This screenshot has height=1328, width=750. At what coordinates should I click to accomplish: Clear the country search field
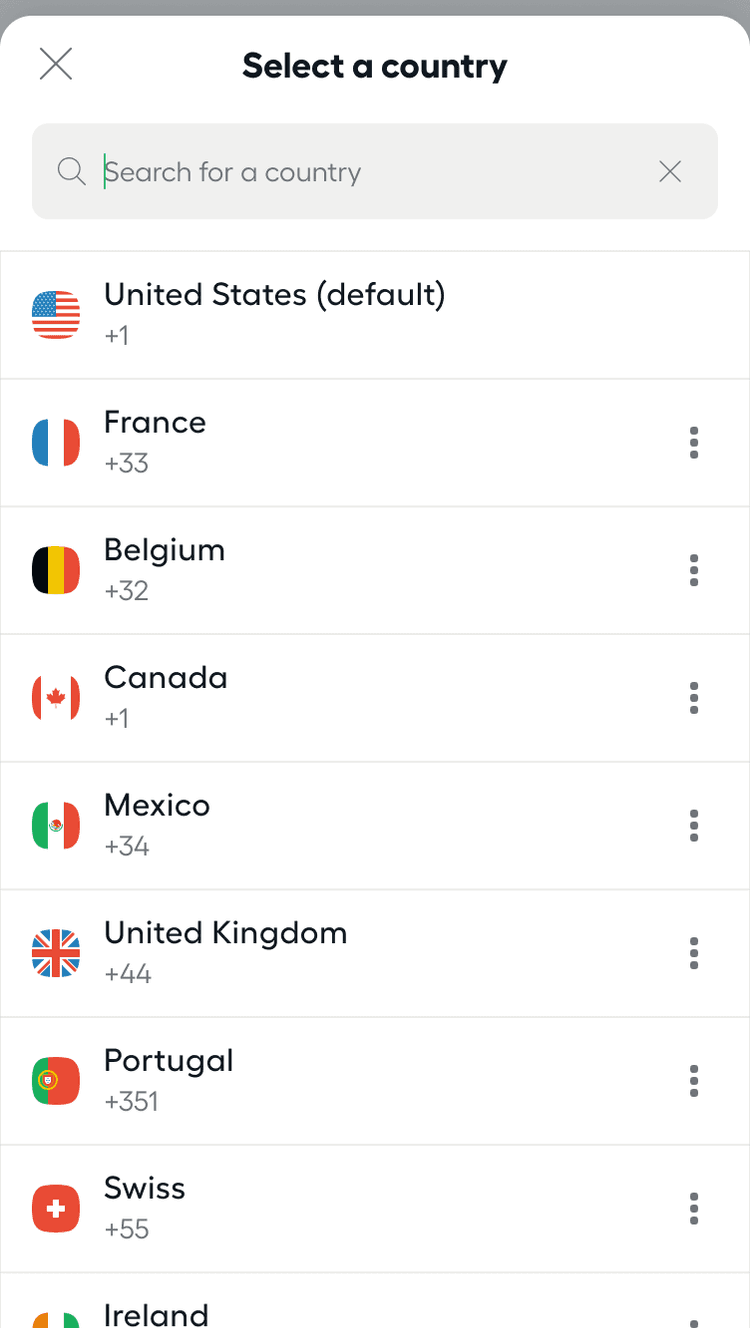point(670,172)
